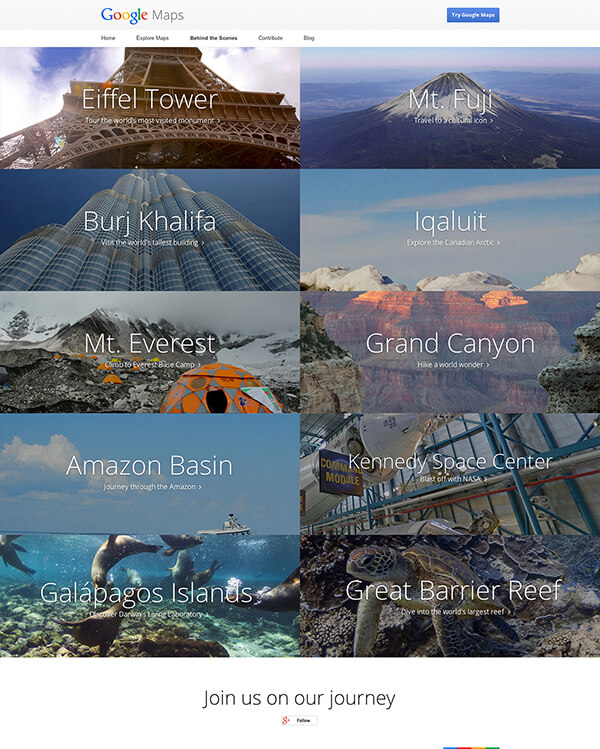Screen dimensions: 600x749
Task: Tap the Try Google Maps button
Action: coord(472,15)
